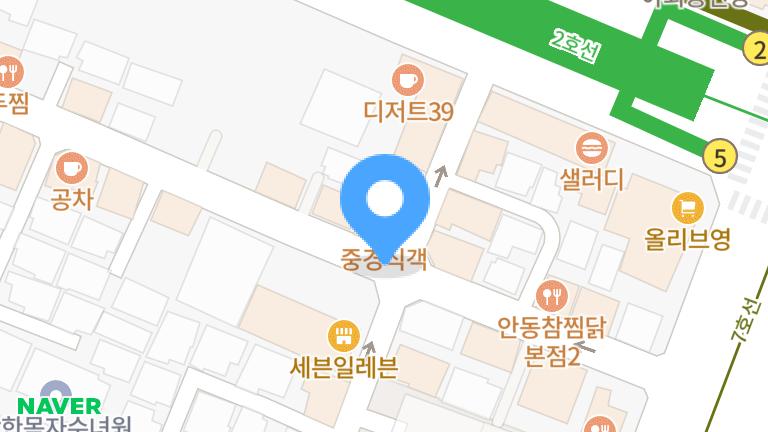Open the 공차 cafe marker

pyautogui.click(x=72, y=166)
